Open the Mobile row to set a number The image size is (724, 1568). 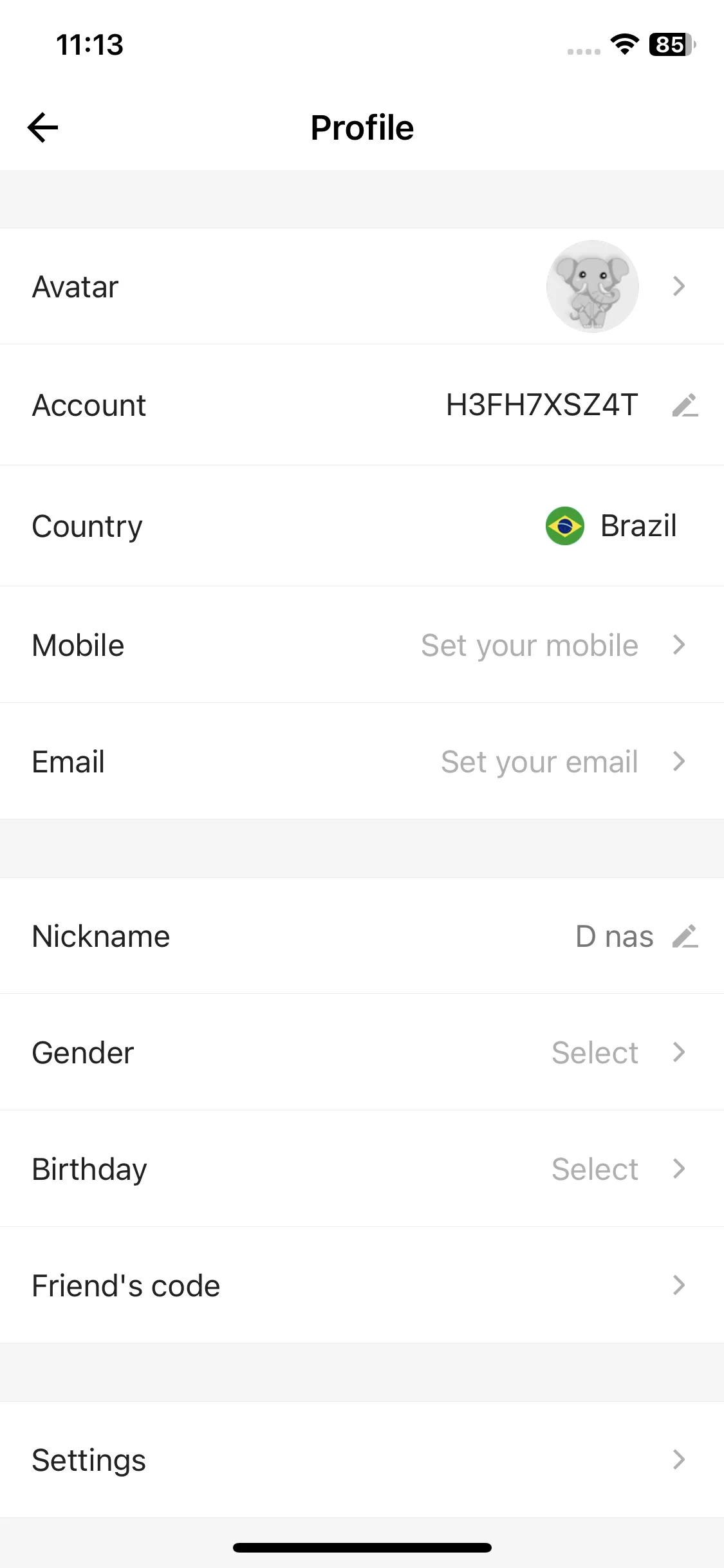pyautogui.click(x=362, y=645)
